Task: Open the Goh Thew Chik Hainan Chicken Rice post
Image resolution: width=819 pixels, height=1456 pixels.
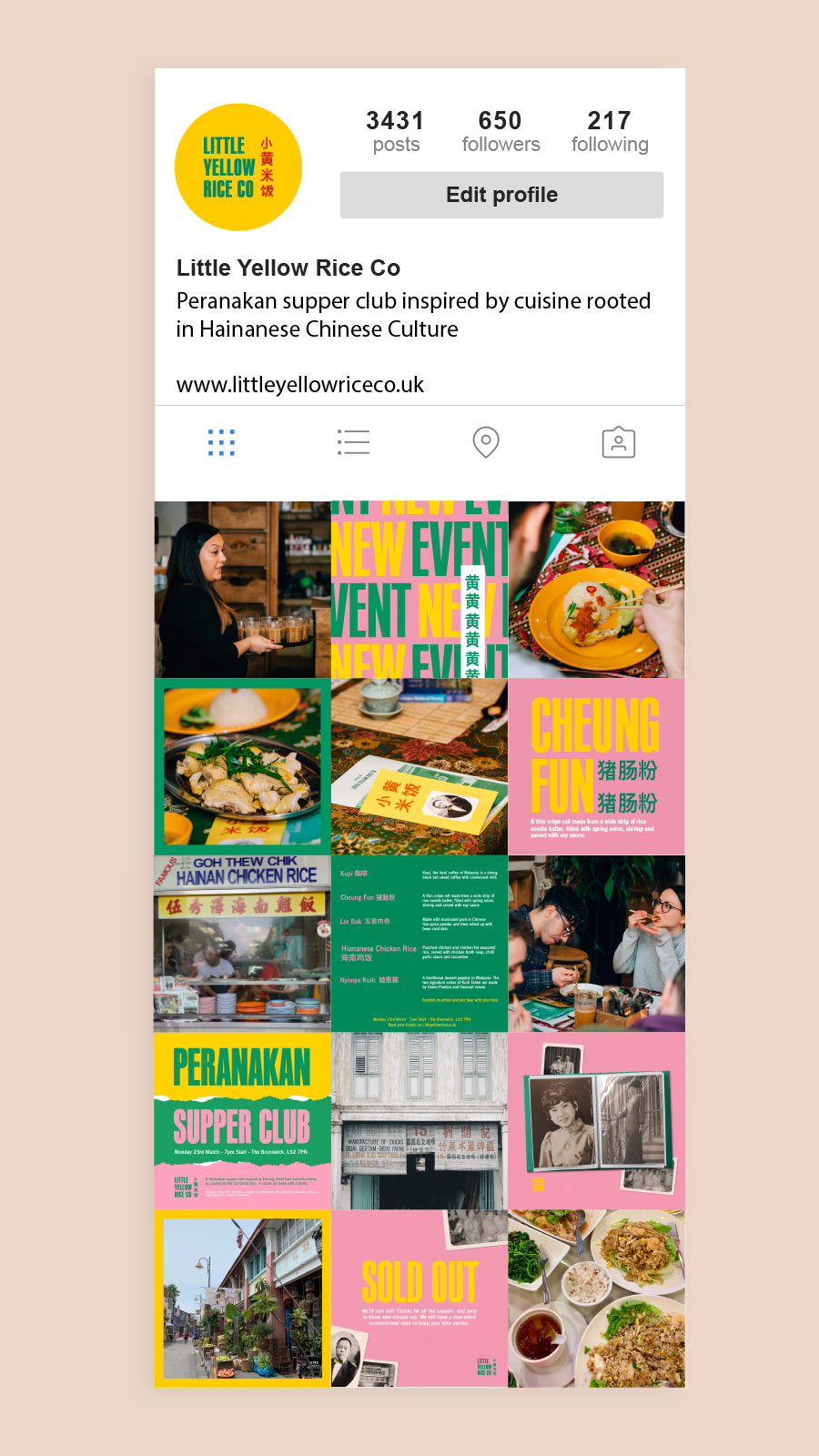Action: (x=242, y=944)
